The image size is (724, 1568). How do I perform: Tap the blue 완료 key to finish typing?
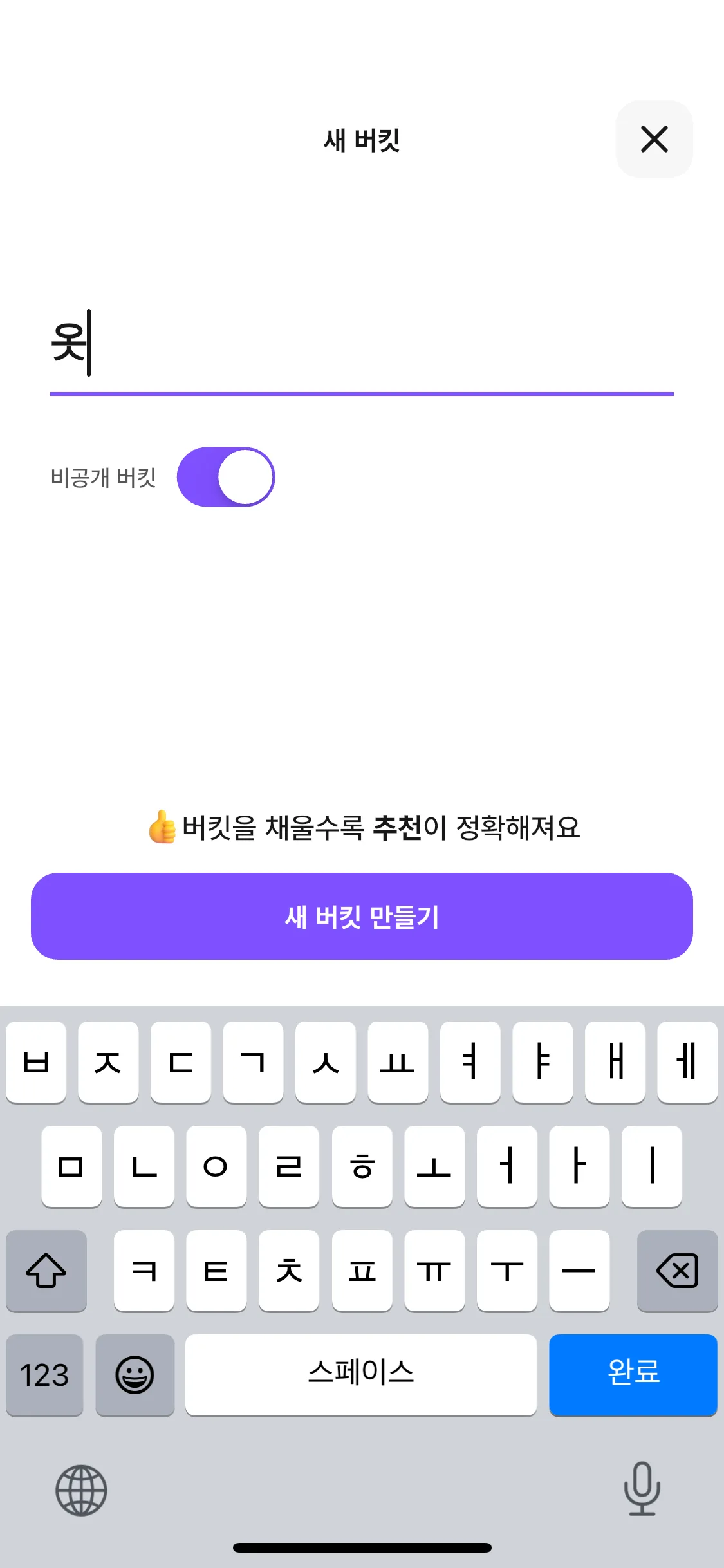633,1376
